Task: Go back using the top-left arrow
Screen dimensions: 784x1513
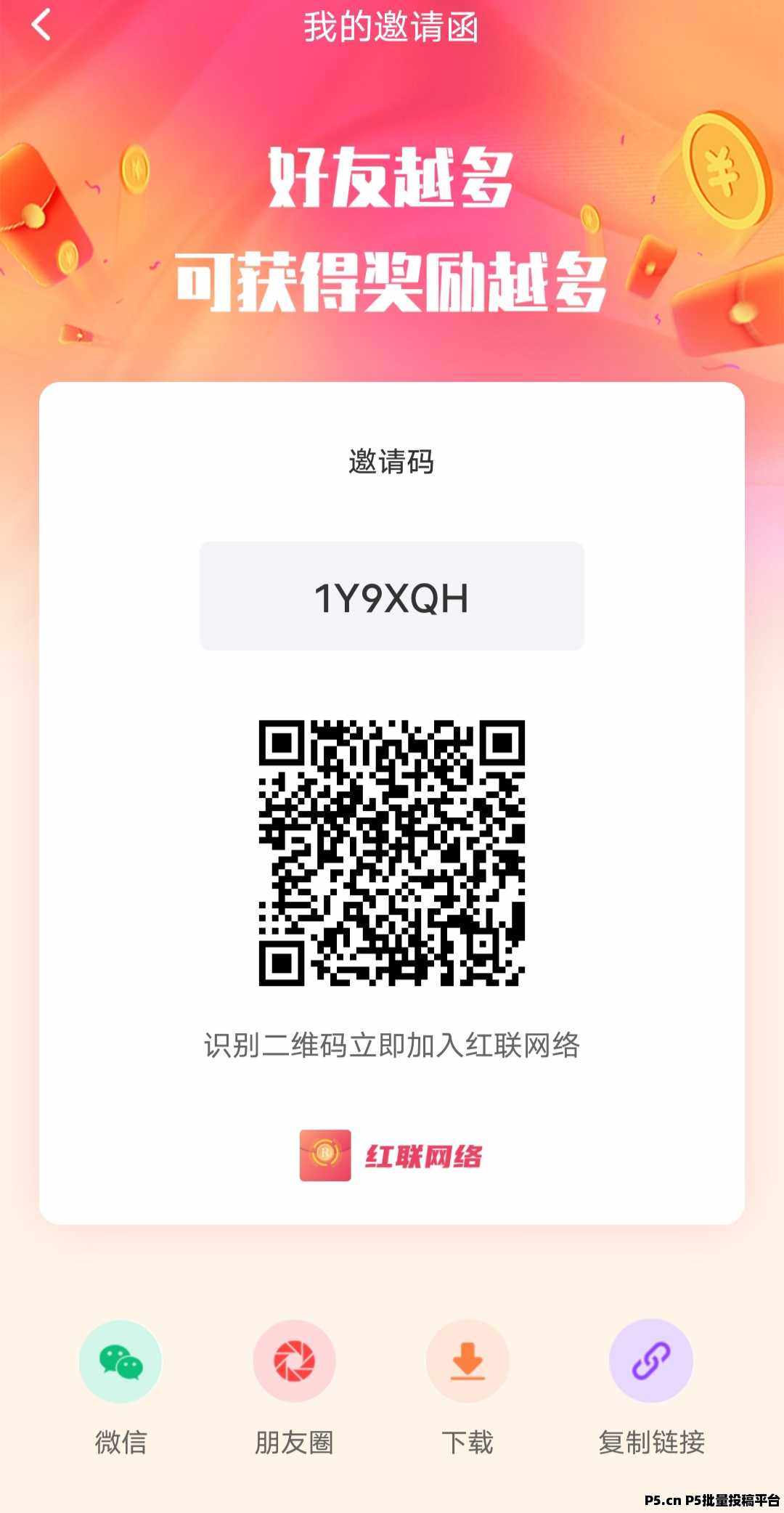Action: tap(41, 25)
